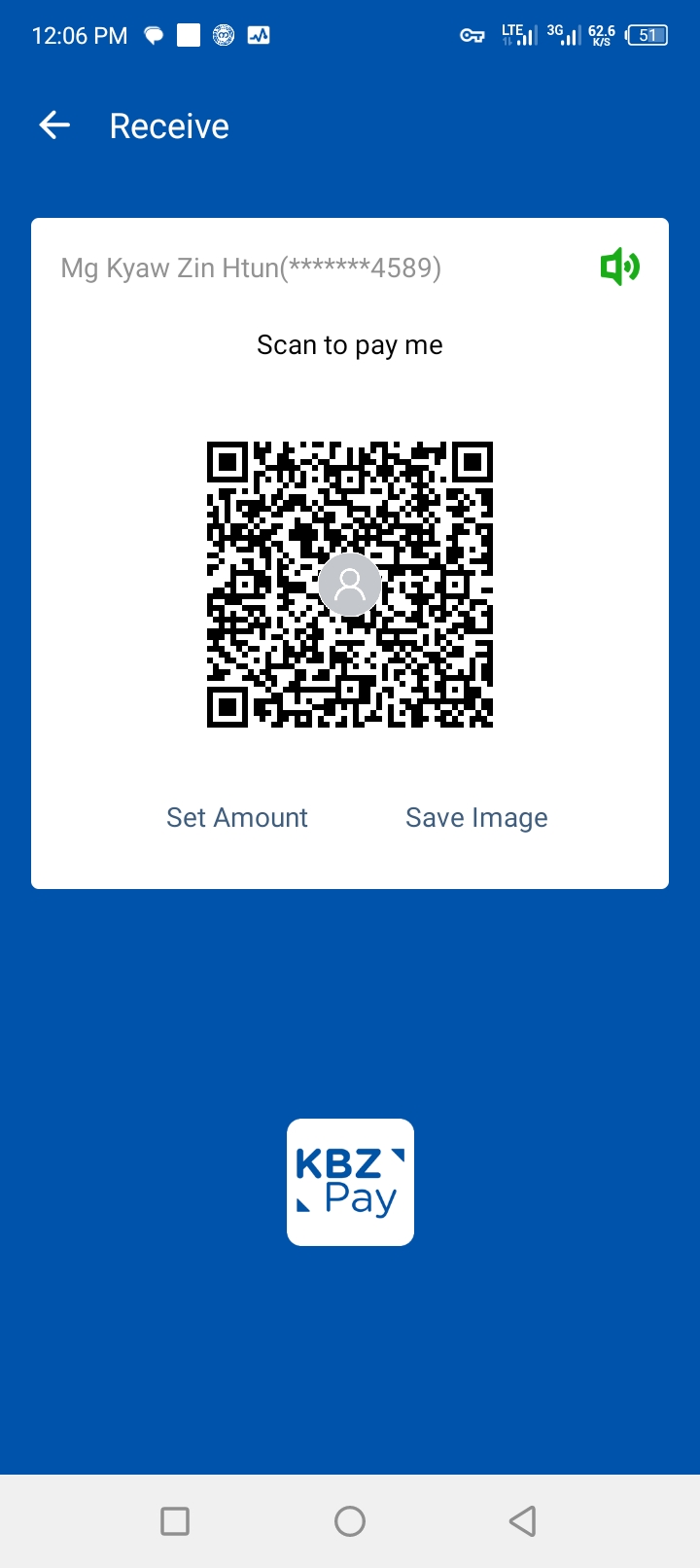Image resolution: width=700 pixels, height=1568 pixels.
Task: Toggle the green speaker sound icon
Action: tap(619, 267)
